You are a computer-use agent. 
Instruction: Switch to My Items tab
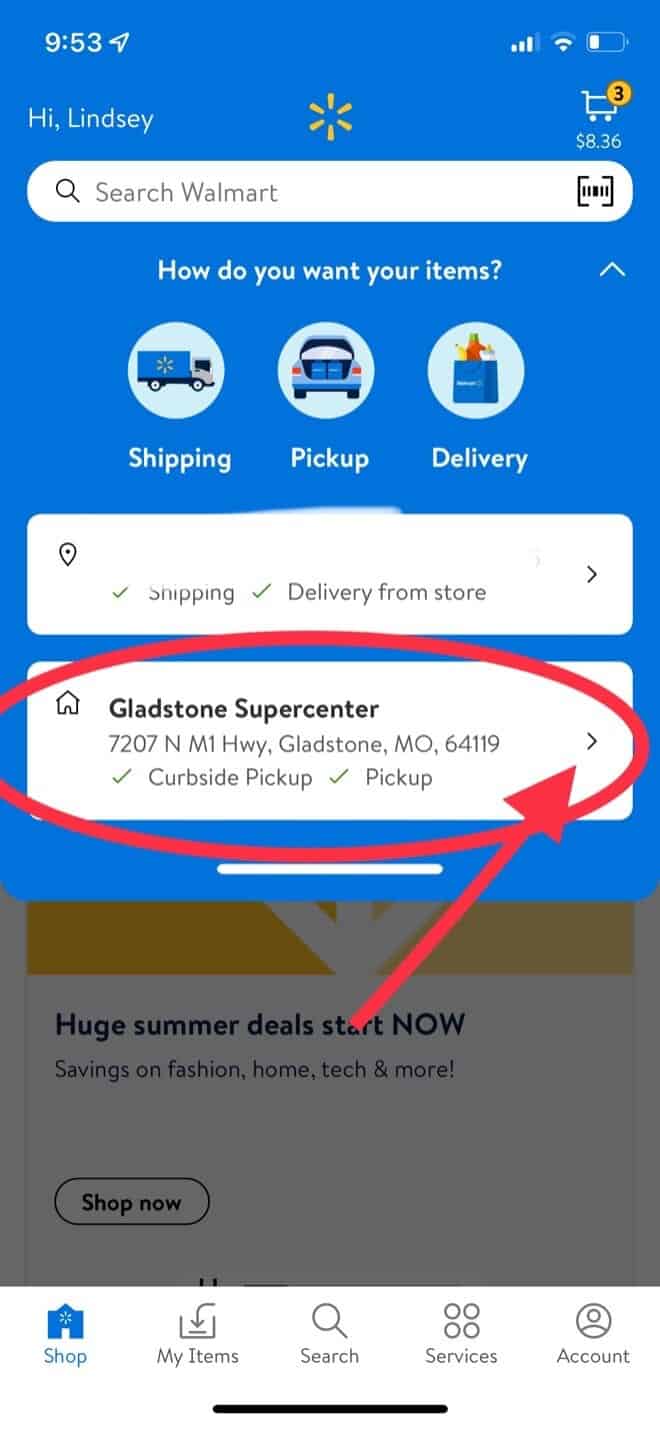(197, 1335)
